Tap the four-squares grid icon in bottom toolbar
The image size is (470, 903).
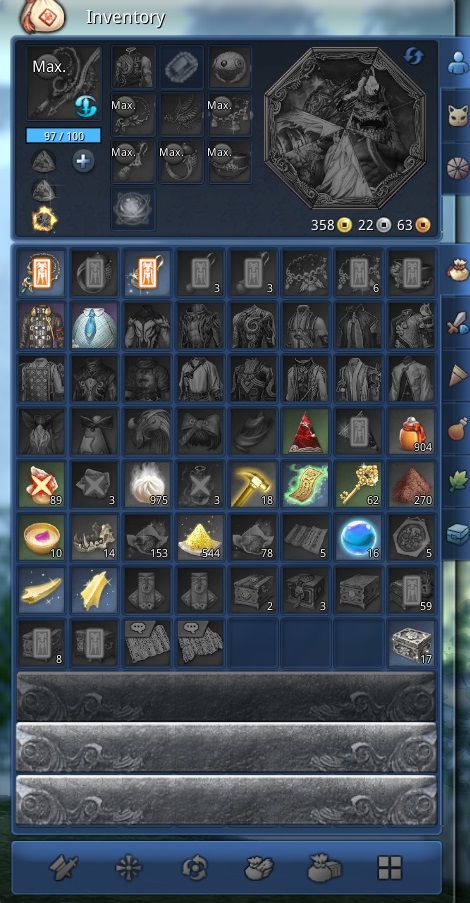click(x=389, y=867)
